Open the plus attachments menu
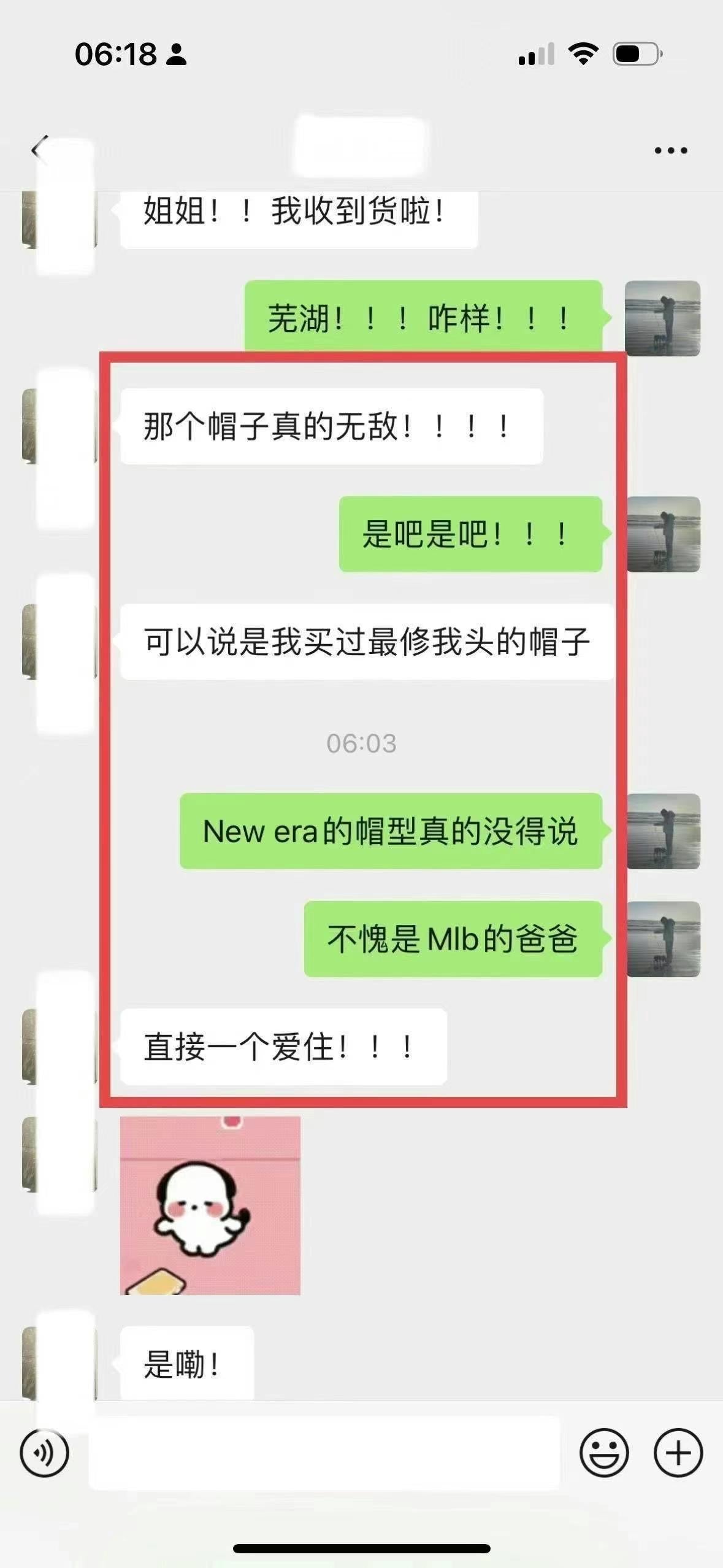The width and height of the screenshot is (723, 1568). (678, 1452)
